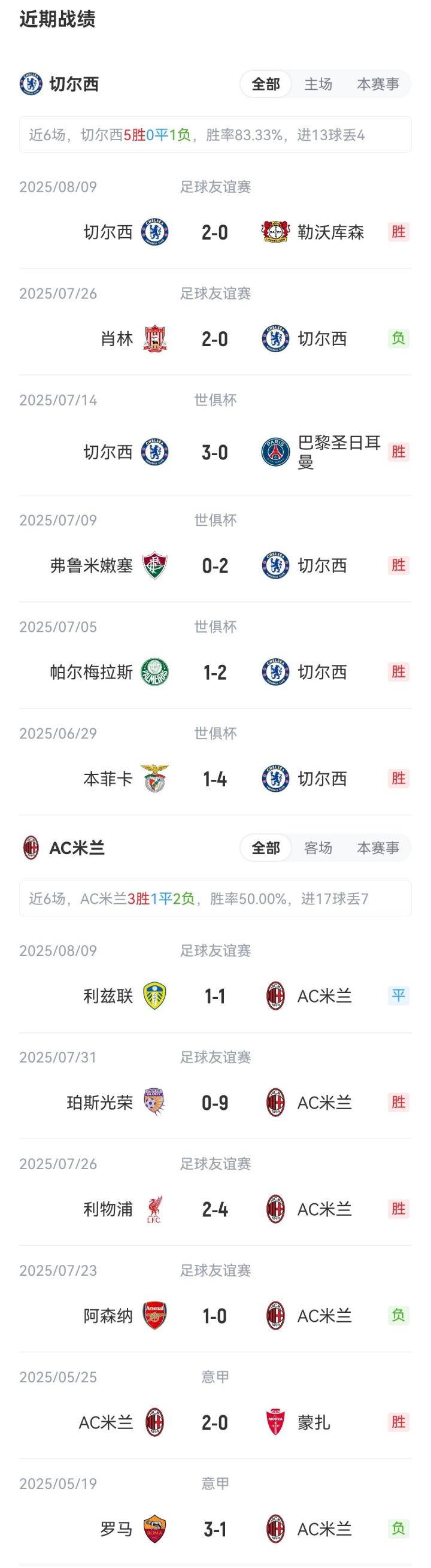Open the 利物浦 vs AC米兰 2-4 match
Image resolution: width=431 pixels, height=1568 pixels.
(215, 1209)
